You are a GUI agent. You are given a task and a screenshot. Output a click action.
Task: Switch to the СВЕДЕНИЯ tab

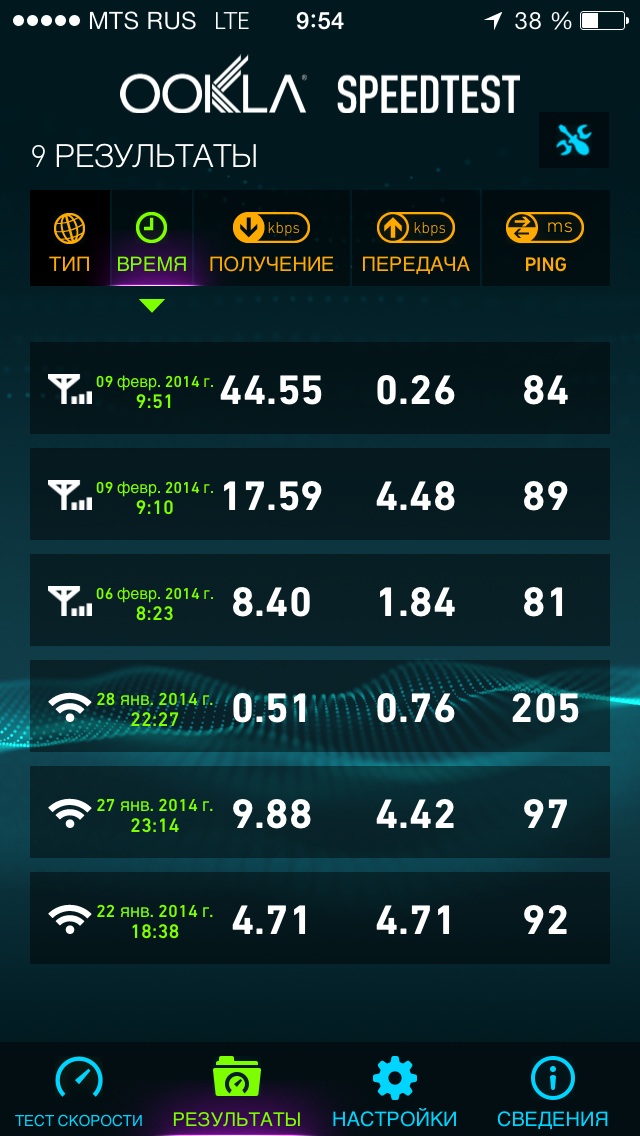[553, 1093]
